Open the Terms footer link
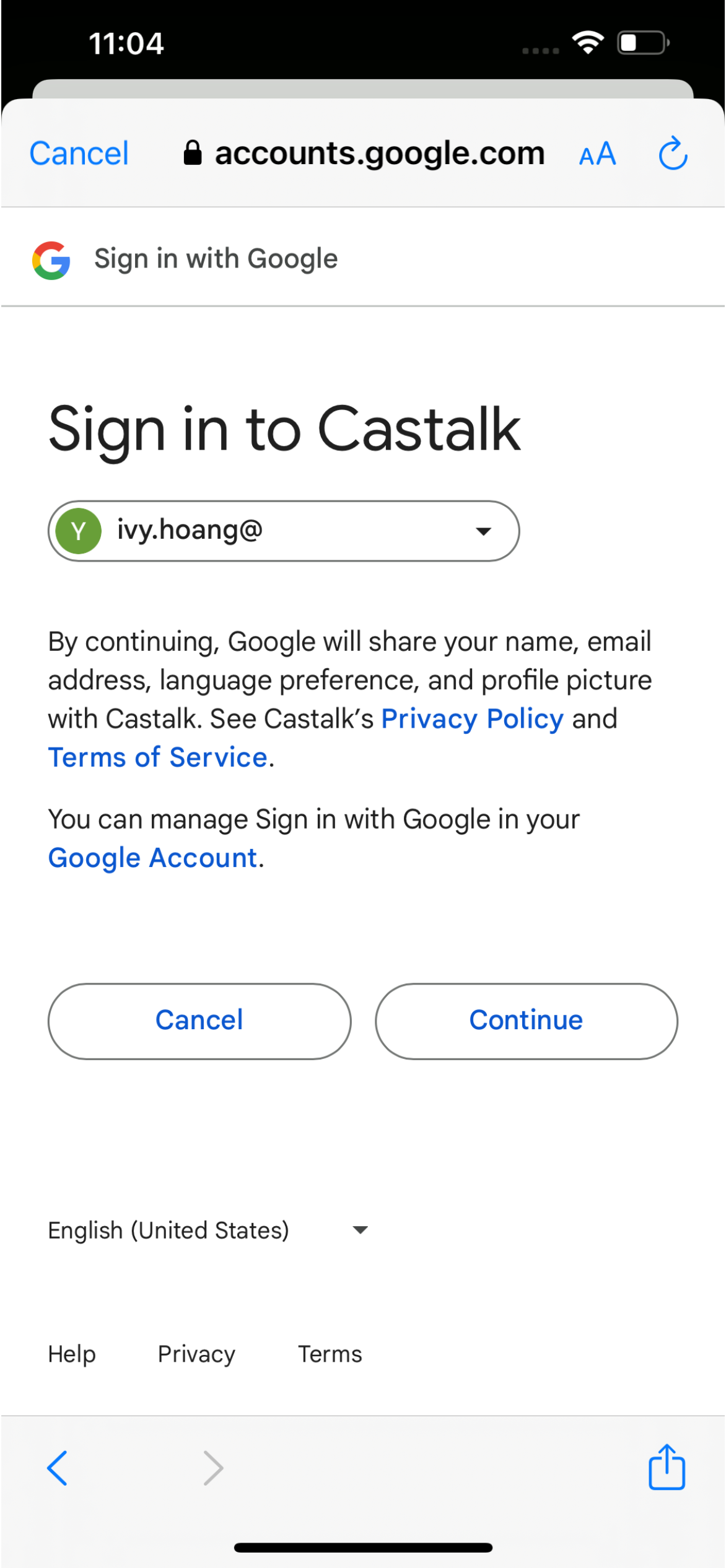 pyautogui.click(x=330, y=1354)
